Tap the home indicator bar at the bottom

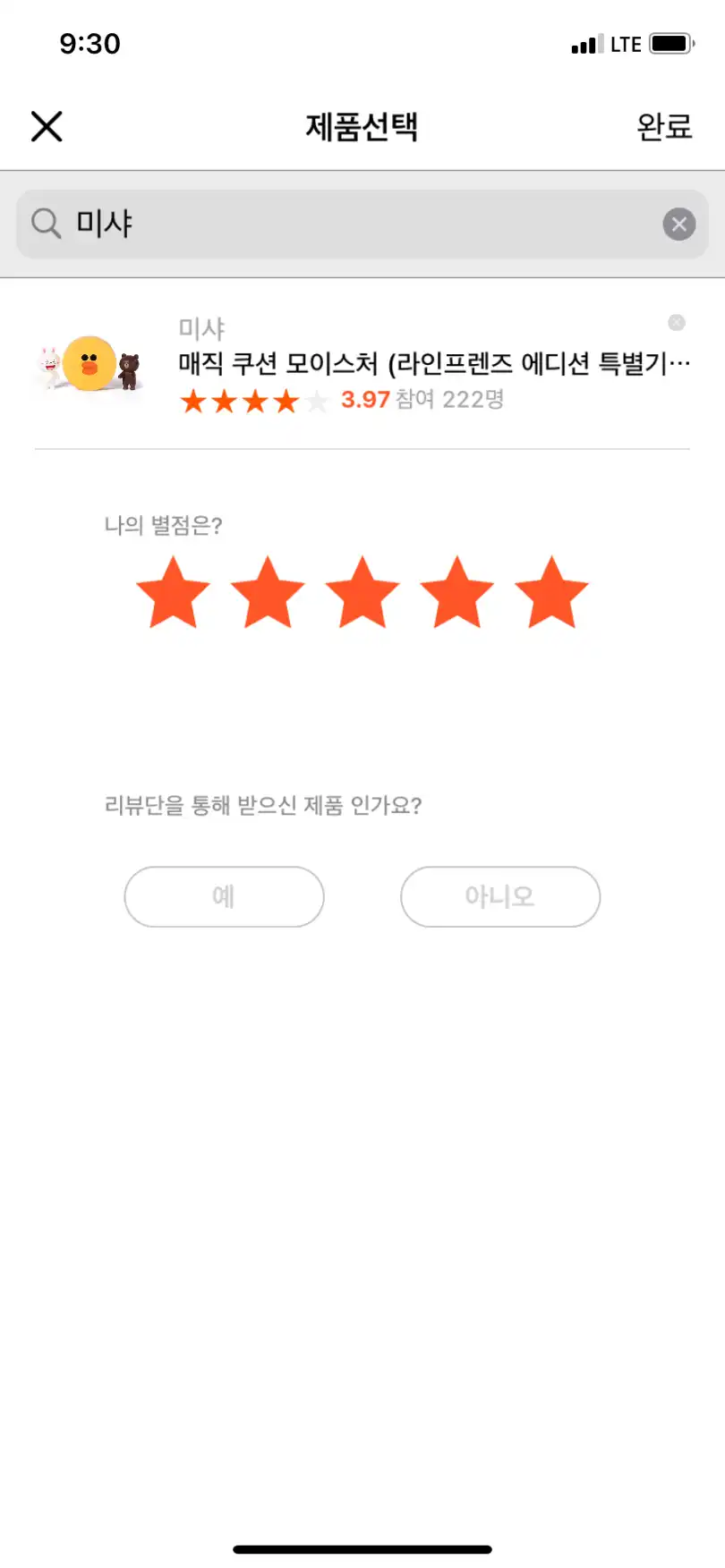pyautogui.click(x=362, y=1548)
